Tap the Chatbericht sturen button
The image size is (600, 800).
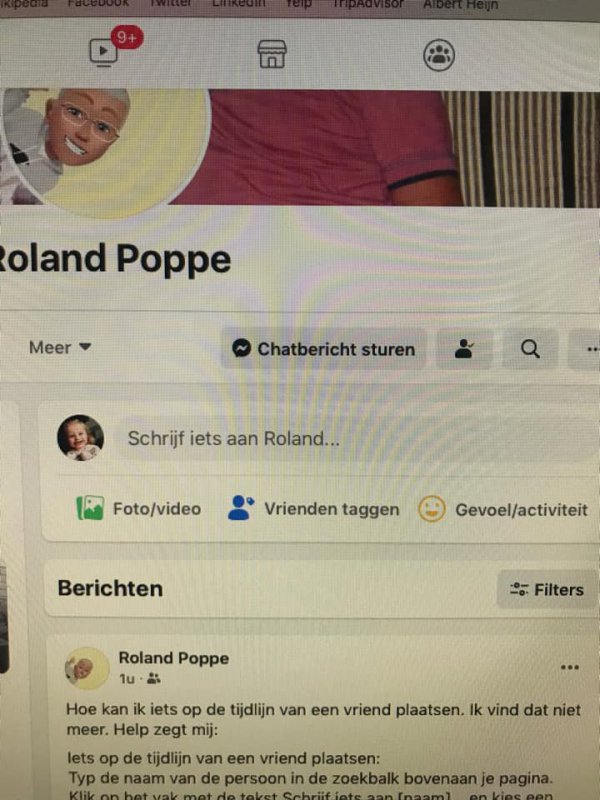323,349
